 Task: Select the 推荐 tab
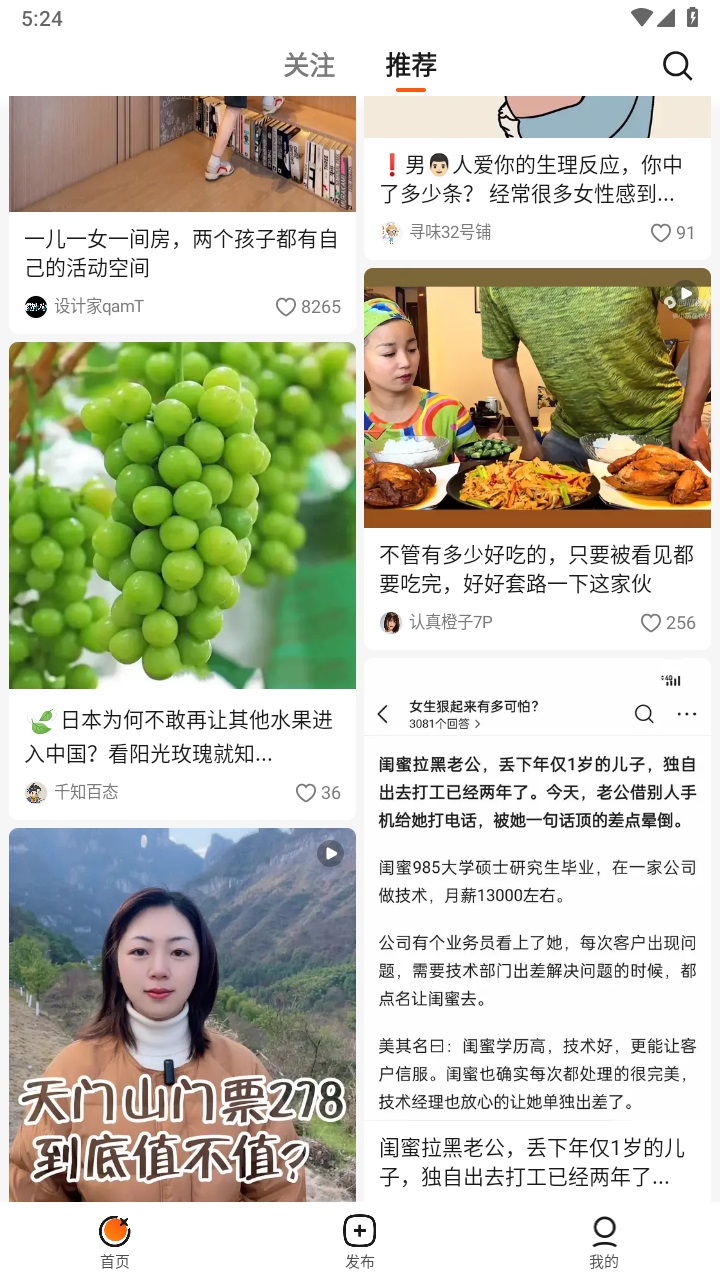[x=411, y=66]
